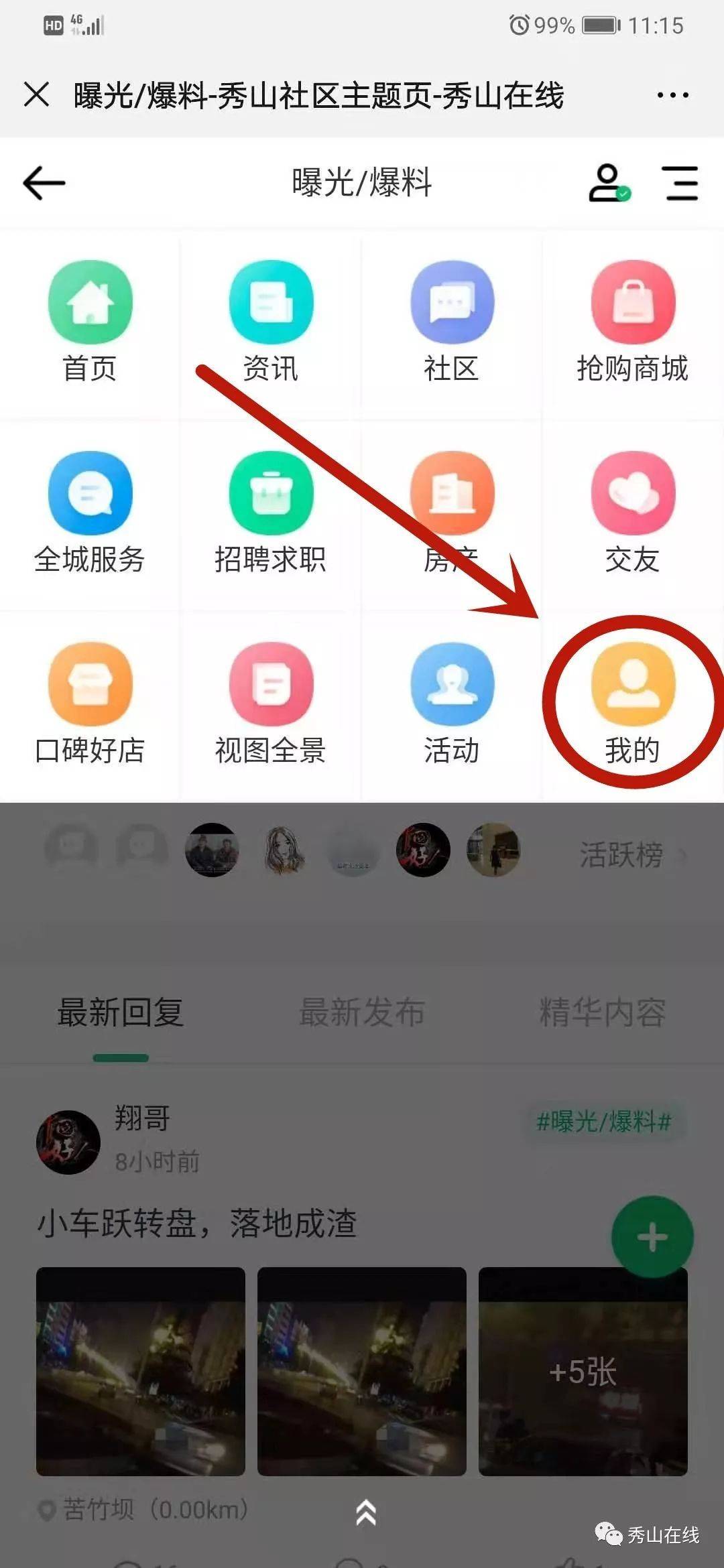724x1568 pixels.
Task: Tap the green plus button to post
Action: [652, 1237]
